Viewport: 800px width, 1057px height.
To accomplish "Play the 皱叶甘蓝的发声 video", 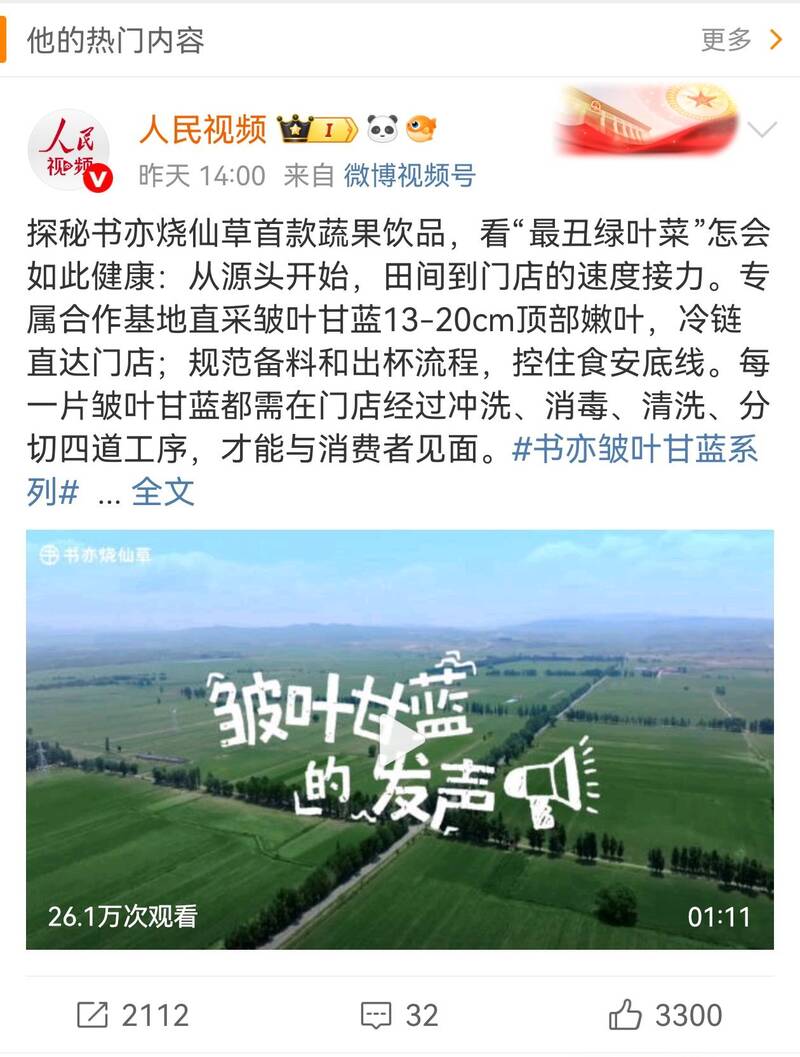I will (400, 740).
